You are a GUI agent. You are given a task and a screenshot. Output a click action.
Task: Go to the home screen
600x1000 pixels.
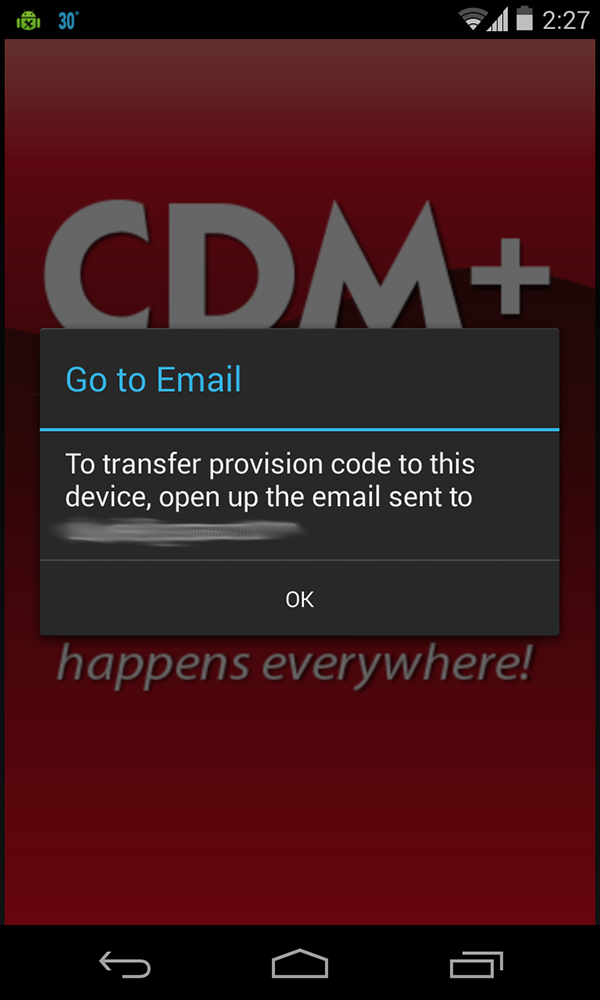(x=300, y=964)
